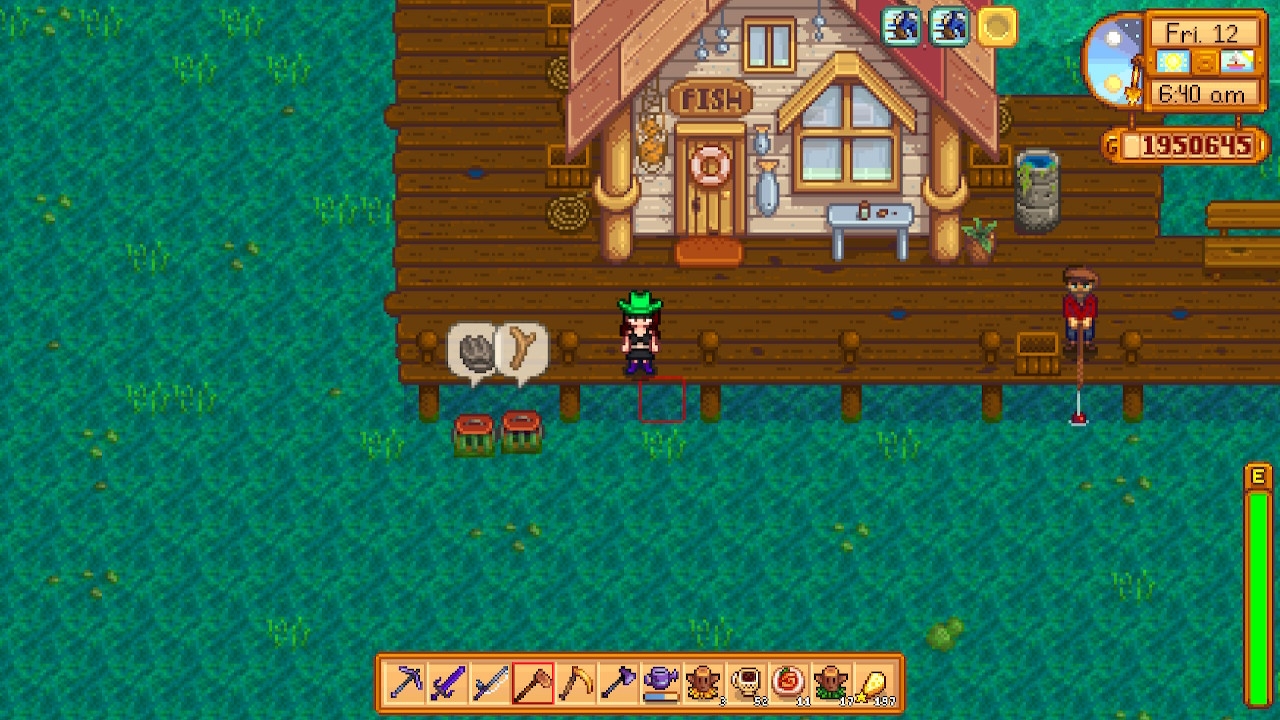This screenshot has height=720, width=1280.
Task: Choose the hoe in the toolbar
Action: (533, 684)
